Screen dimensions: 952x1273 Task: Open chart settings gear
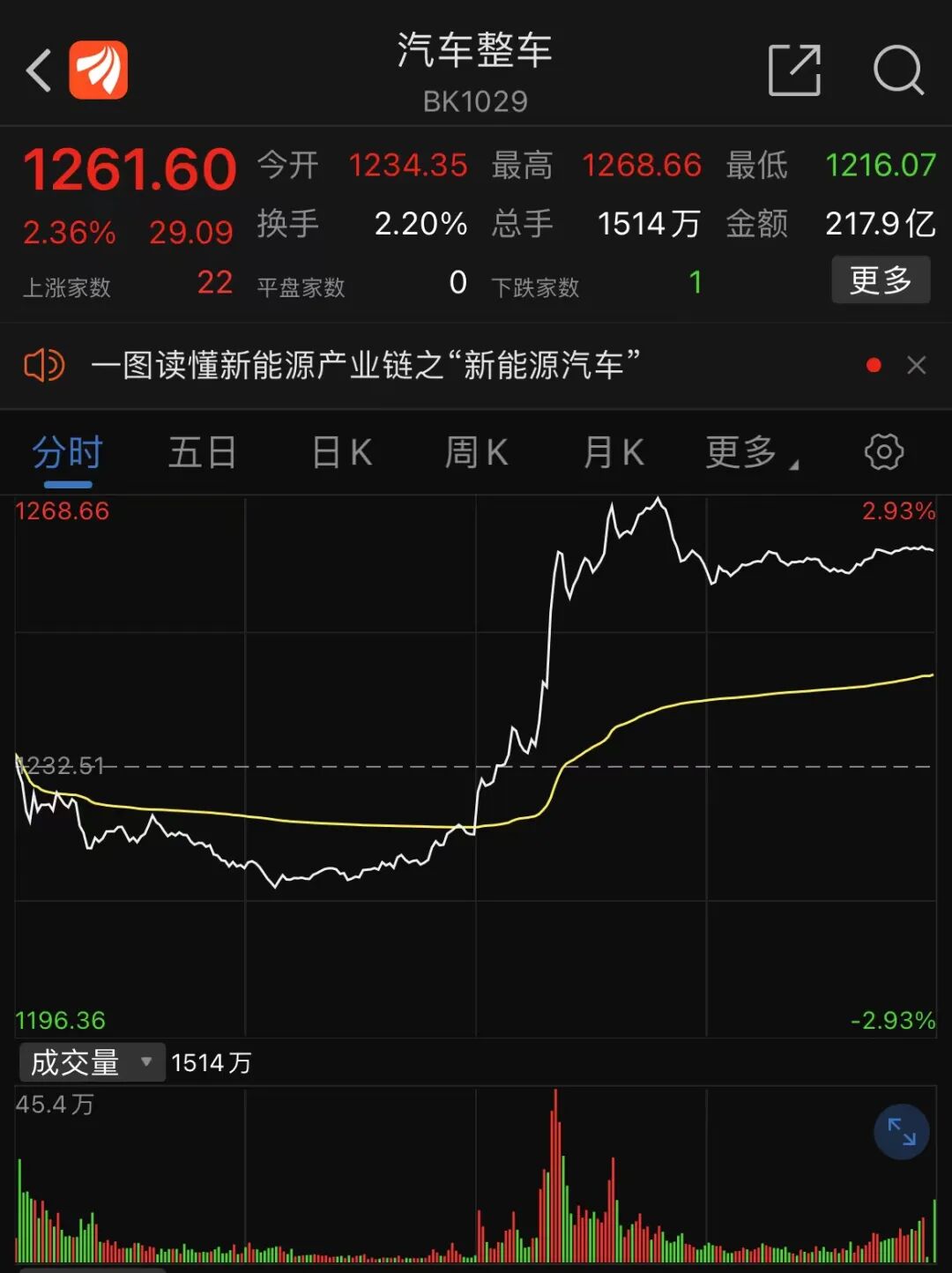tap(884, 452)
